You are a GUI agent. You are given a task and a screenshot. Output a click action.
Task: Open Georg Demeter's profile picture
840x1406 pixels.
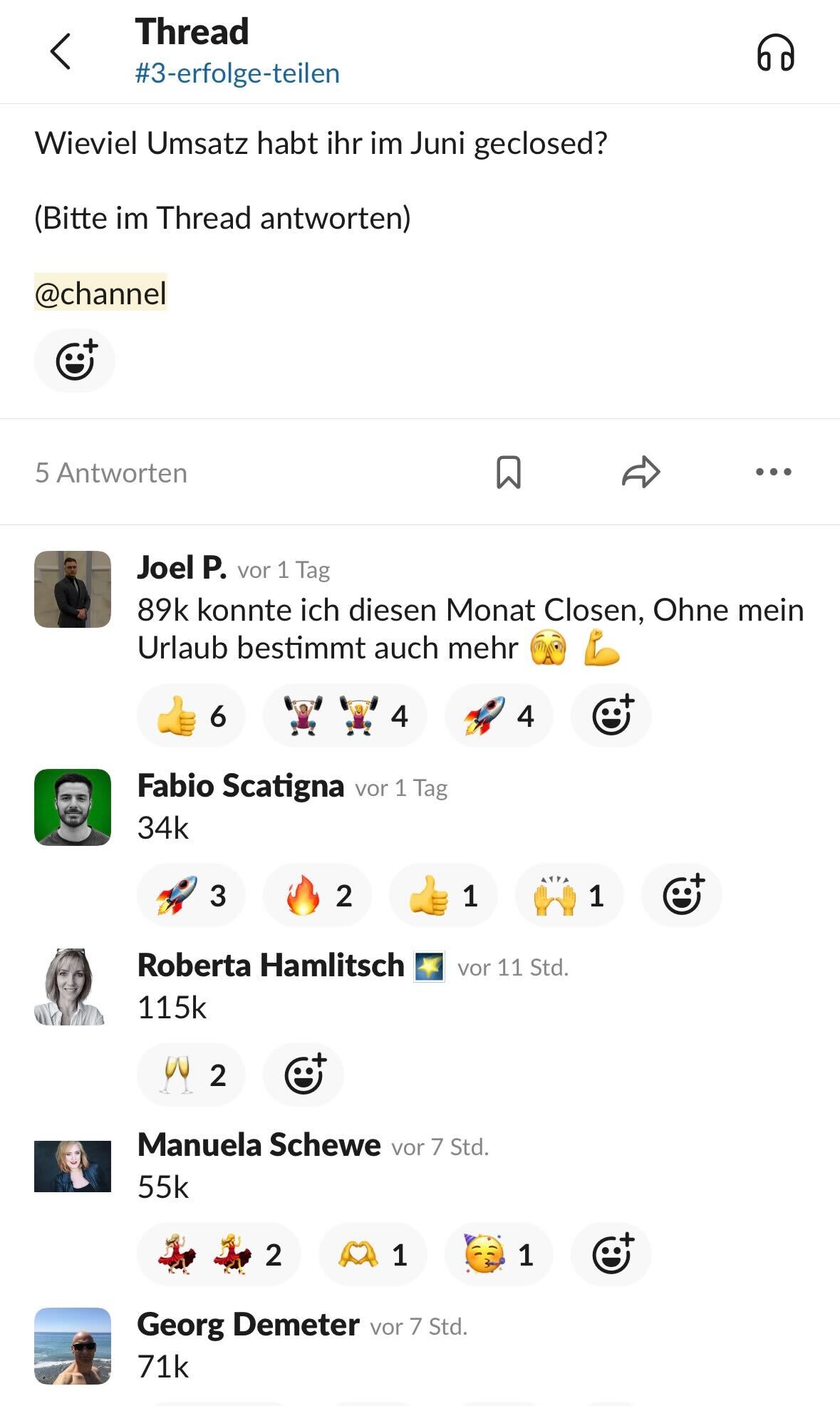coord(73,1346)
